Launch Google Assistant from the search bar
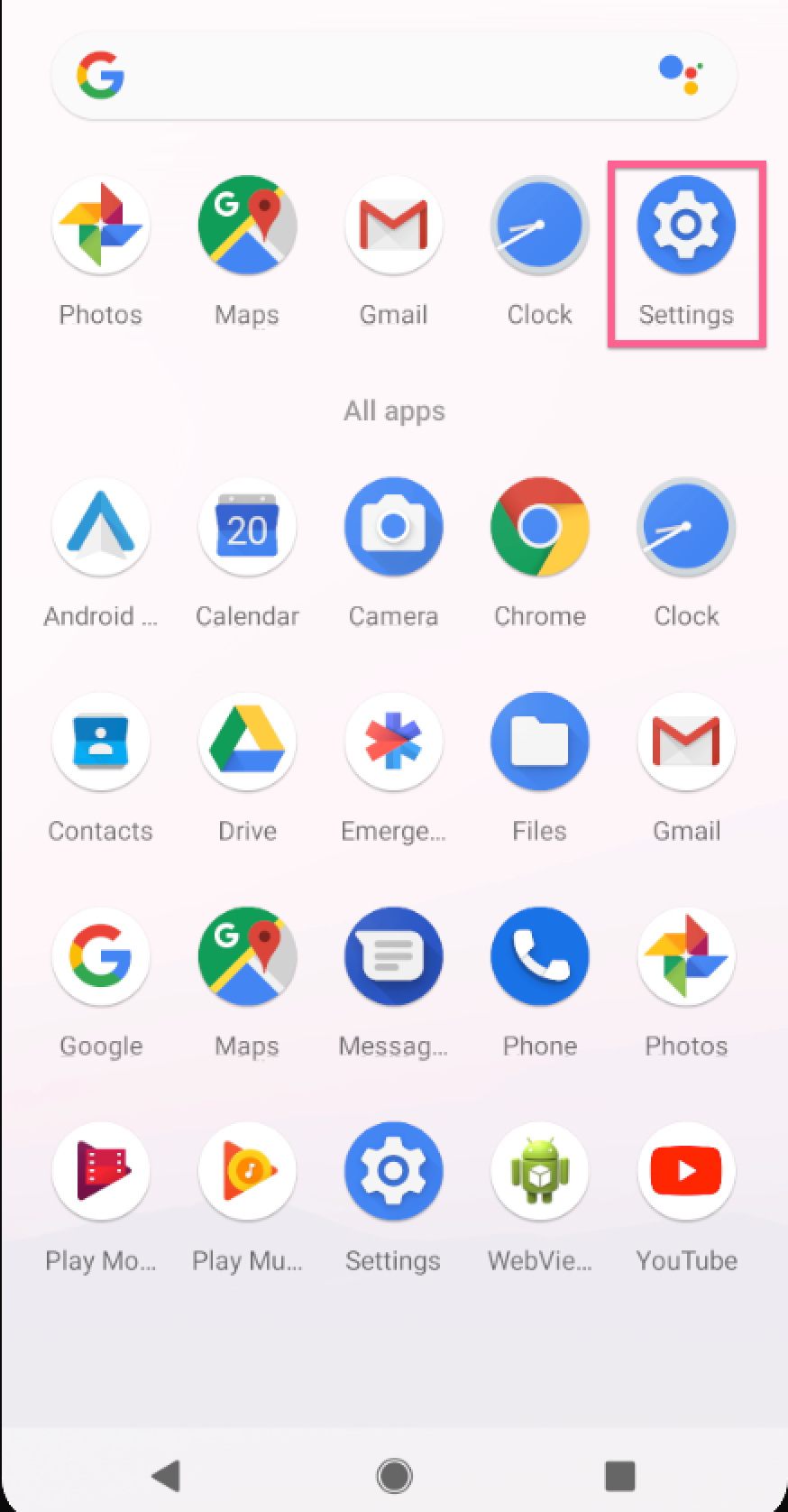 pos(681,74)
